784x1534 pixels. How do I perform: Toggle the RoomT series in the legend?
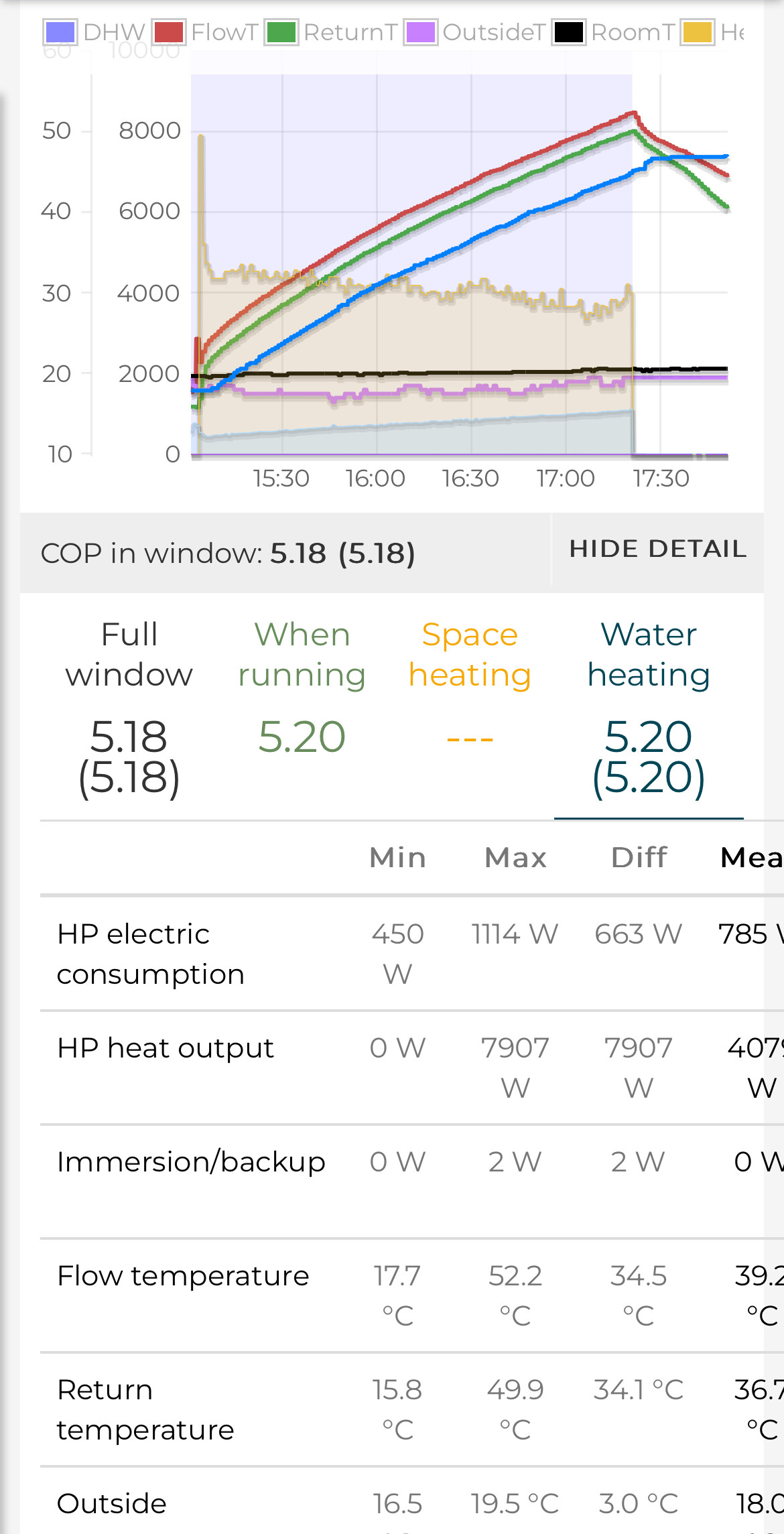[x=613, y=32]
